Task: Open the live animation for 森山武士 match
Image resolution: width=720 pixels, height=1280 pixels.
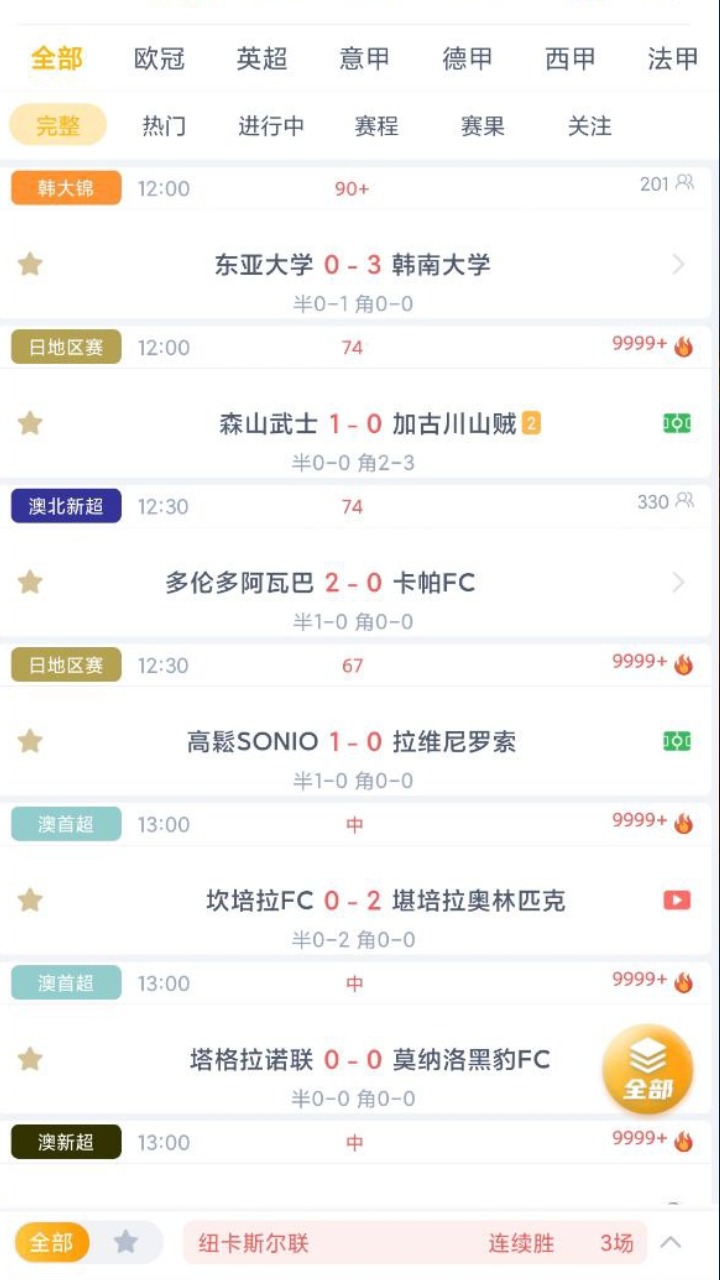Action: click(x=676, y=423)
